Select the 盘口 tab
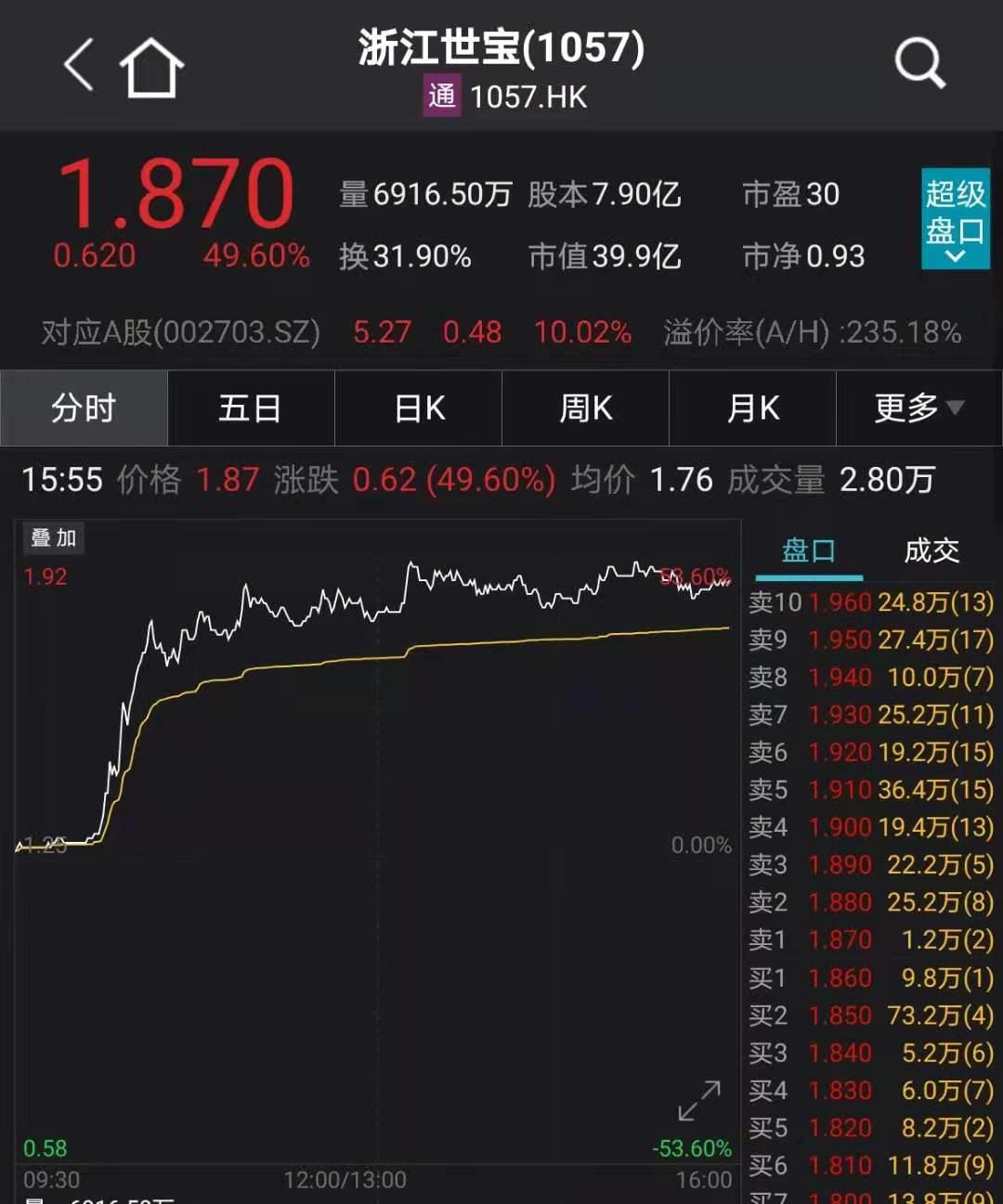This screenshot has width=1003, height=1204. [x=809, y=551]
